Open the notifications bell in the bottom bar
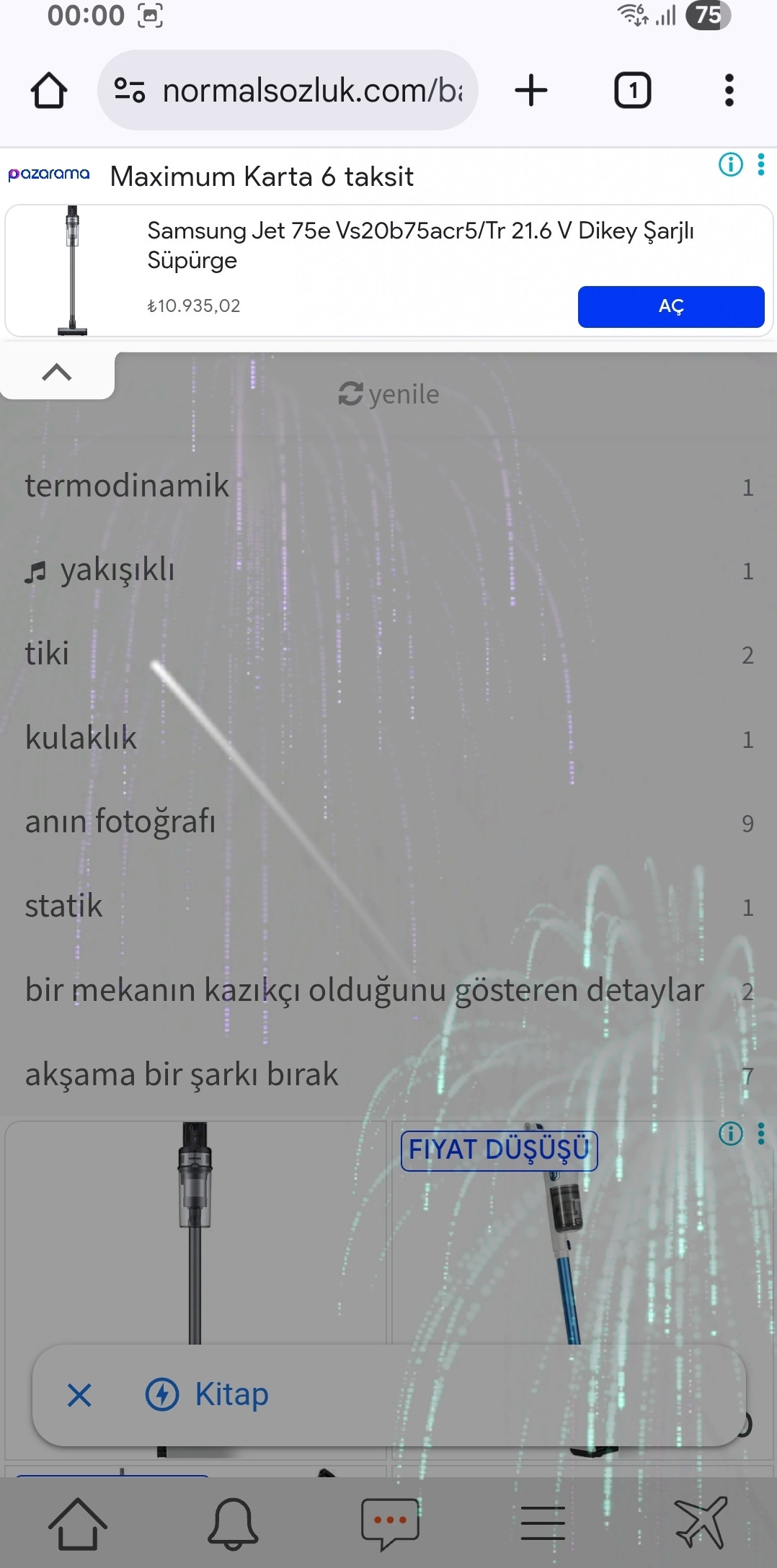 232,1523
